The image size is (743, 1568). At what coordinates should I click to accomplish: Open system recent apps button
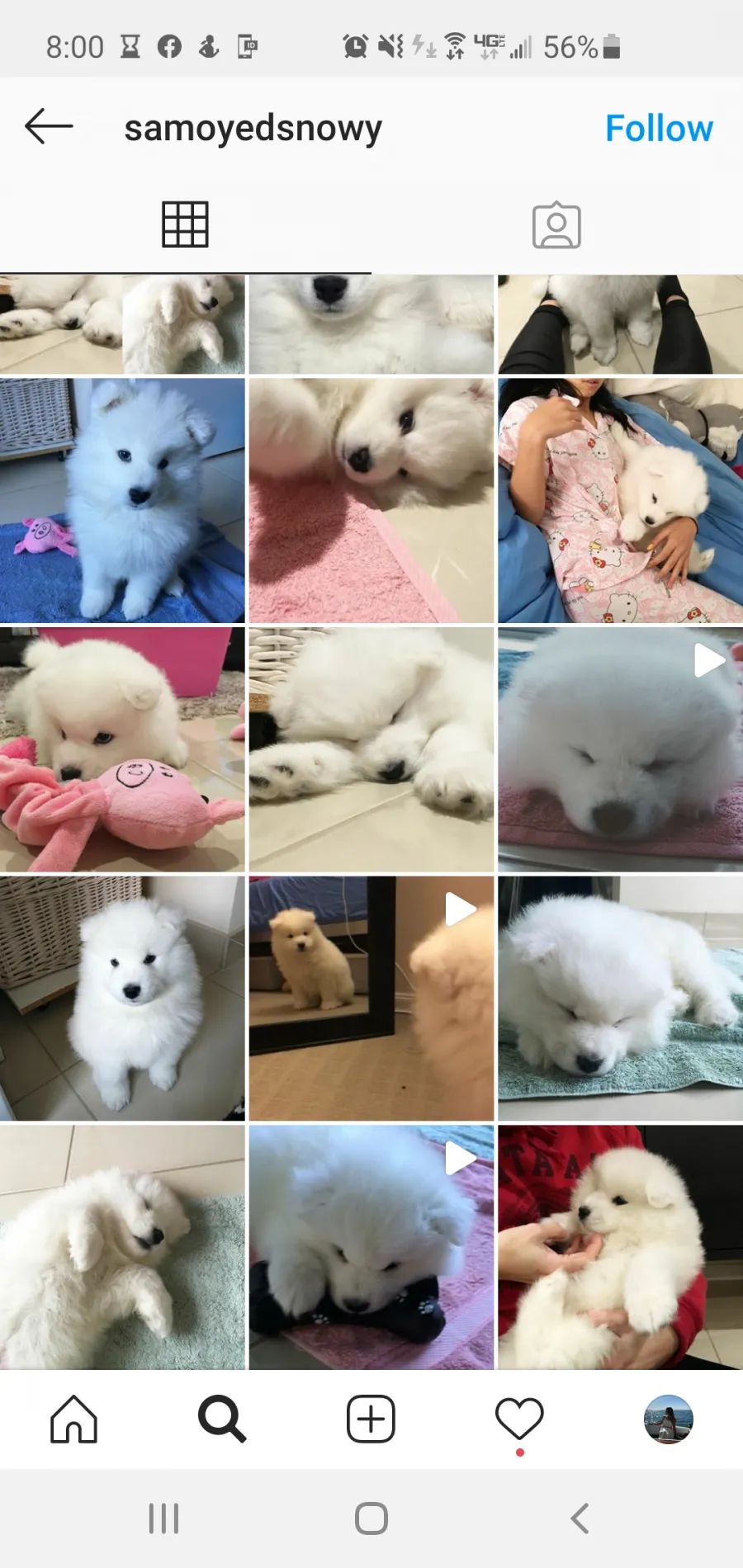click(x=163, y=1518)
